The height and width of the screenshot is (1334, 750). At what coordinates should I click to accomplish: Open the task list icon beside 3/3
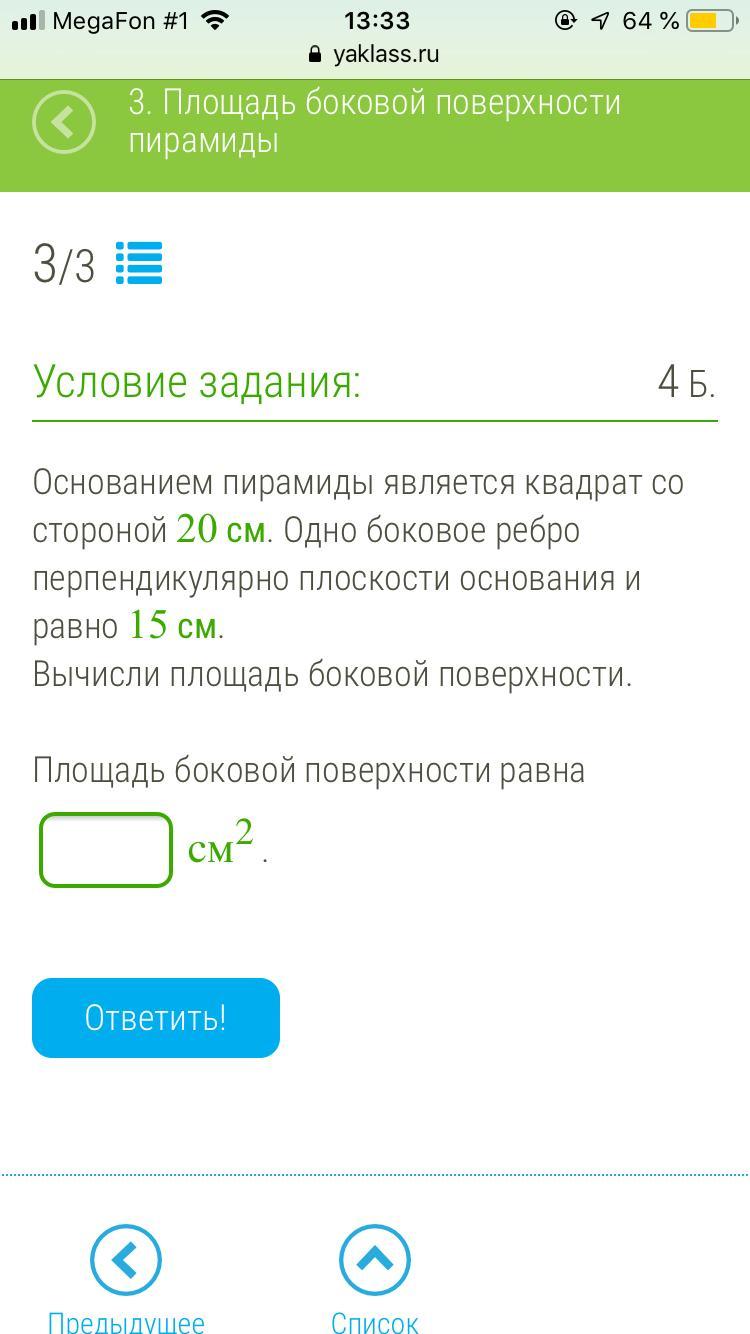pos(139,264)
